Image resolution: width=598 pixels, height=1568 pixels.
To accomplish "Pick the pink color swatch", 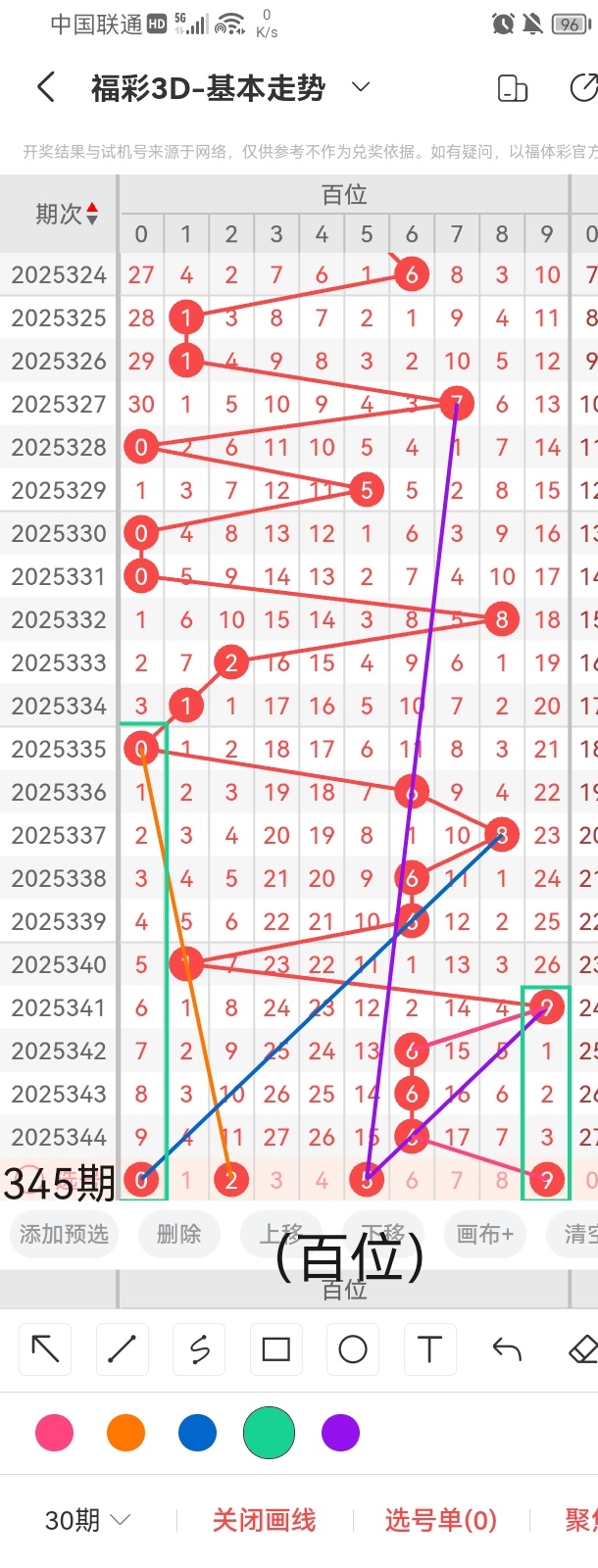I will point(54,1433).
